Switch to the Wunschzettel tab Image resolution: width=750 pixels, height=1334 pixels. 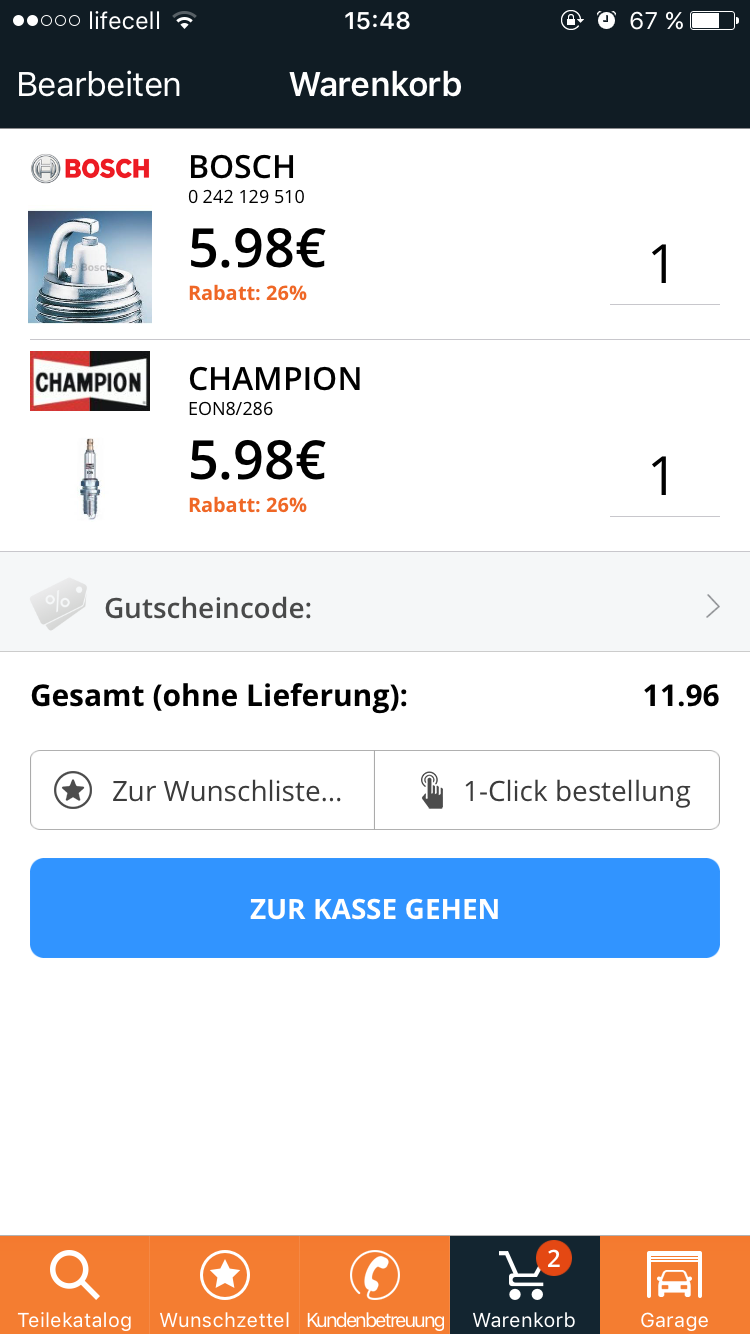(x=225, y=1287)
